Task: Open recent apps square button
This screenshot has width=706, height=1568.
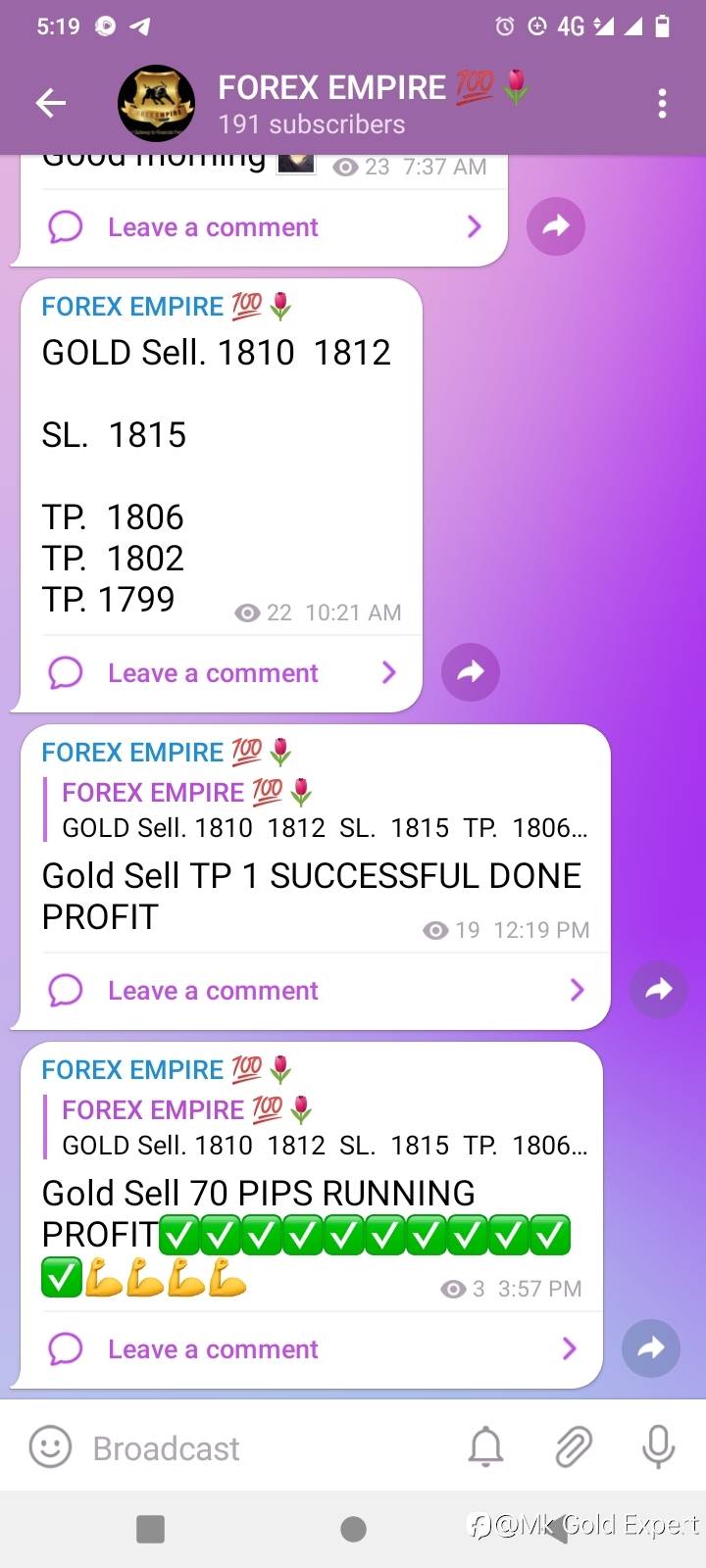Action: [x=150, y=1529]
